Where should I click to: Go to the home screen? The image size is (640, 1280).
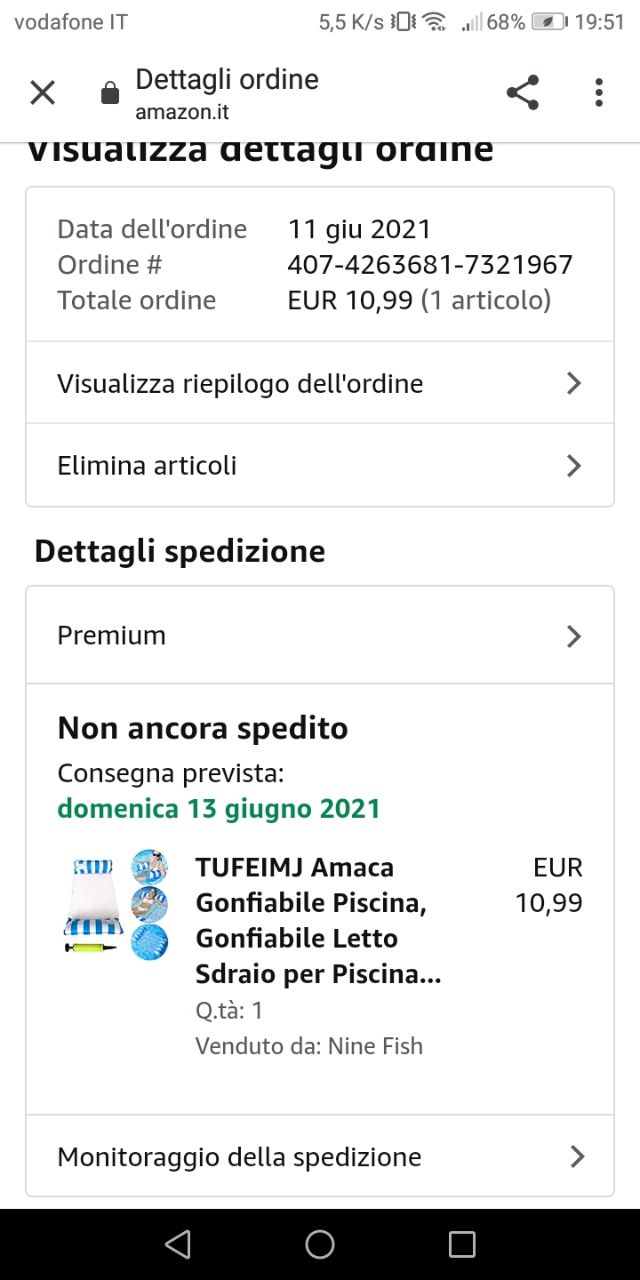click(x=320, y=1244)
